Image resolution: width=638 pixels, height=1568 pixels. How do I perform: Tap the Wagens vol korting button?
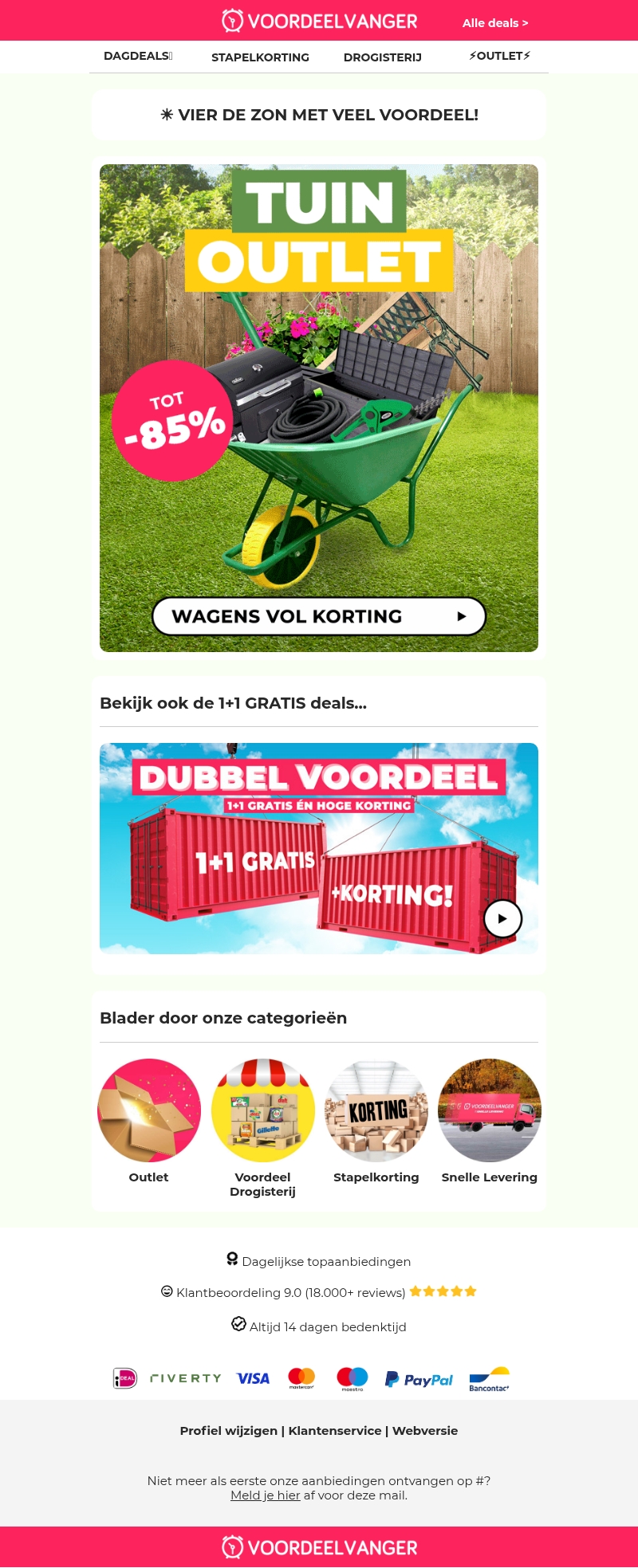319,616
